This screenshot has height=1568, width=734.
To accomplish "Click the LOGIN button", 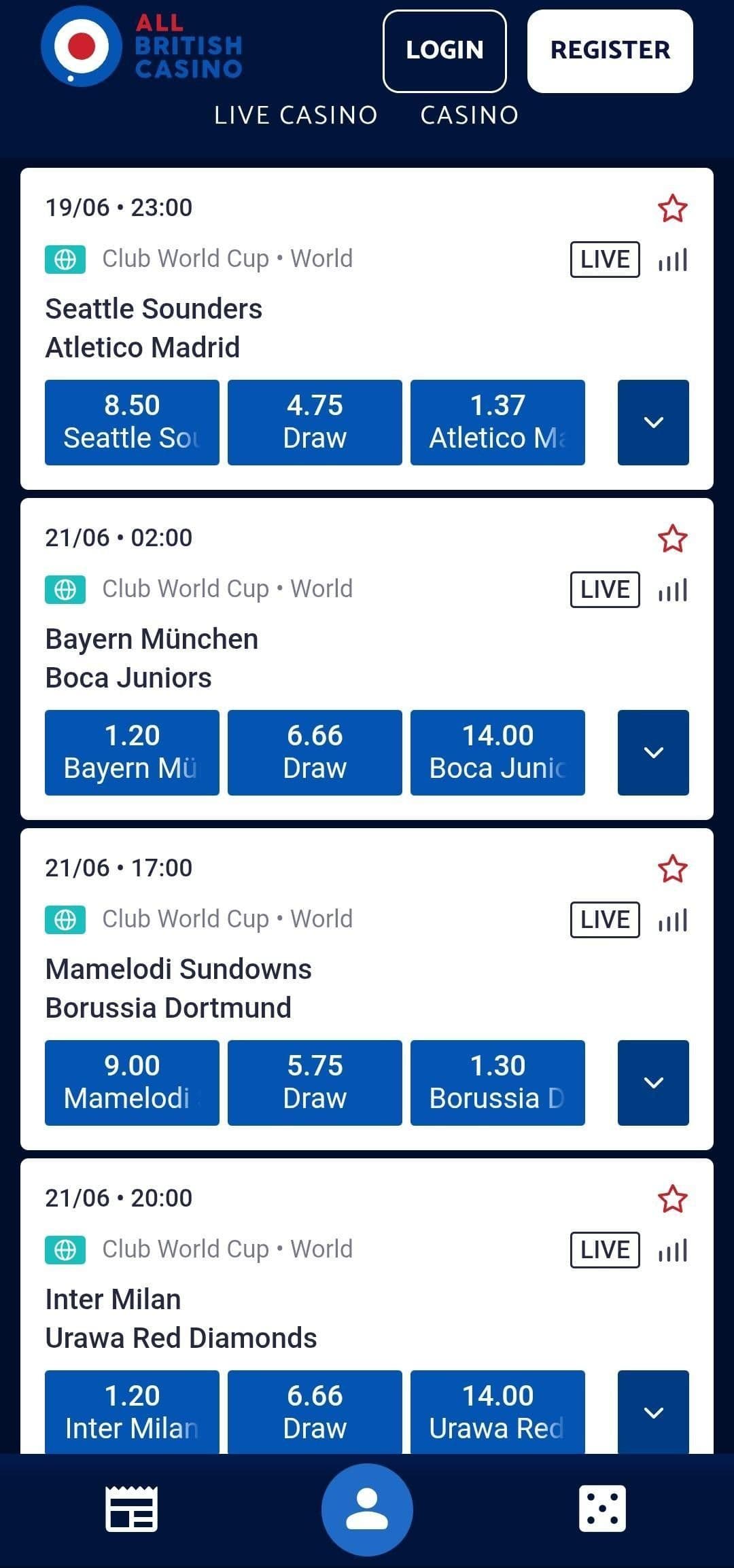I will [444, 50].
